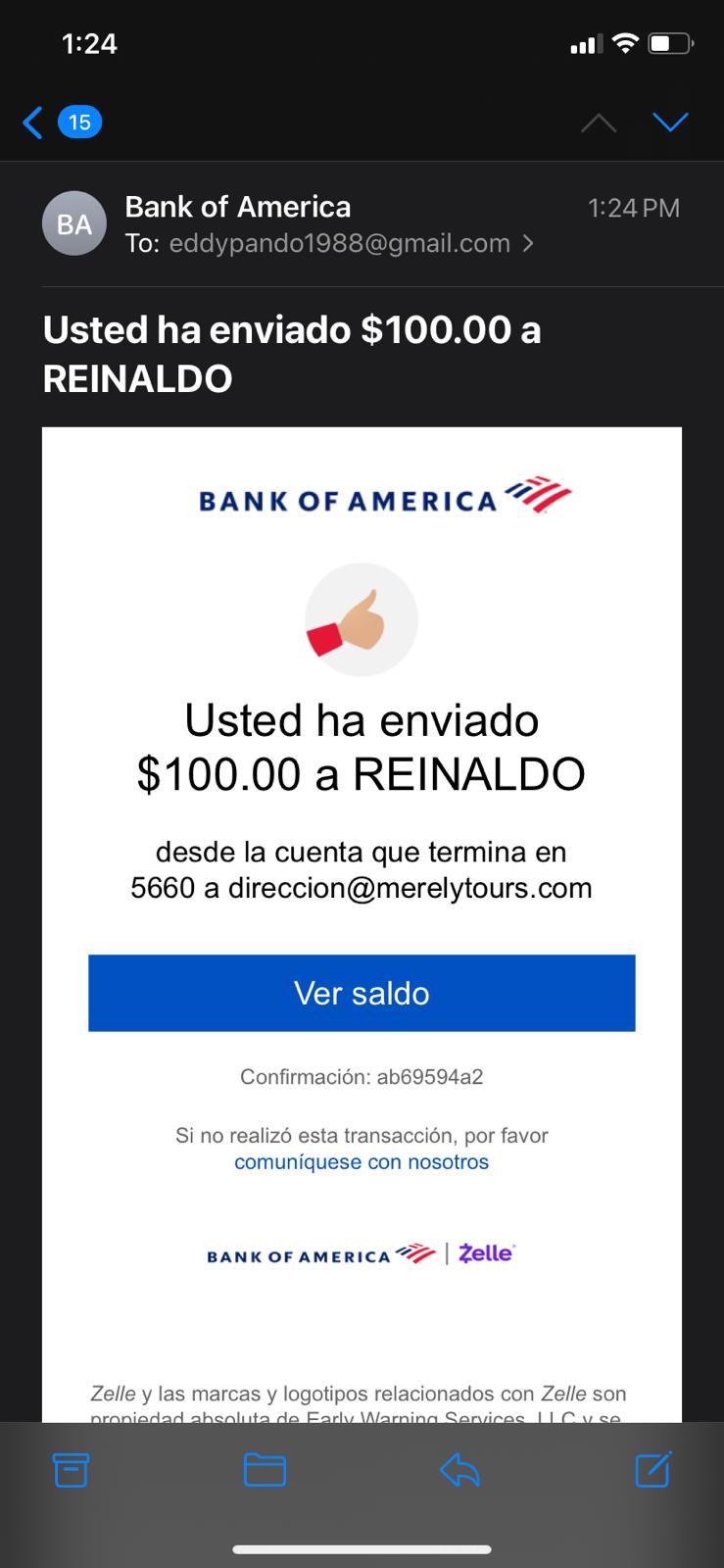Archive this email
Viewport: 724px width, 1568px height.
pyautogui.click(x=71, y=1469)
